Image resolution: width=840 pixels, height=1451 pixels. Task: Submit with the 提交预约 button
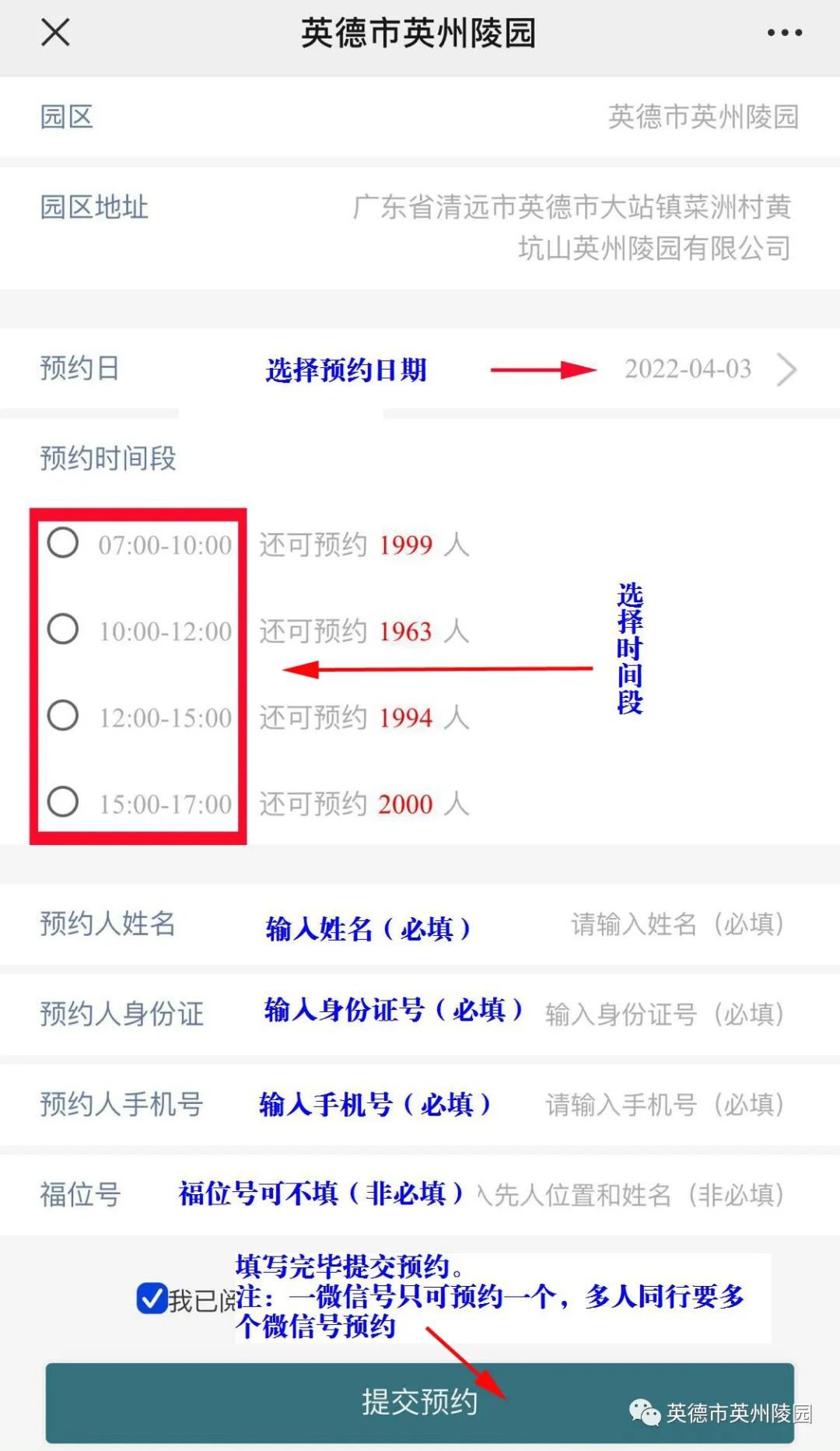click(x=419, y=1402)
